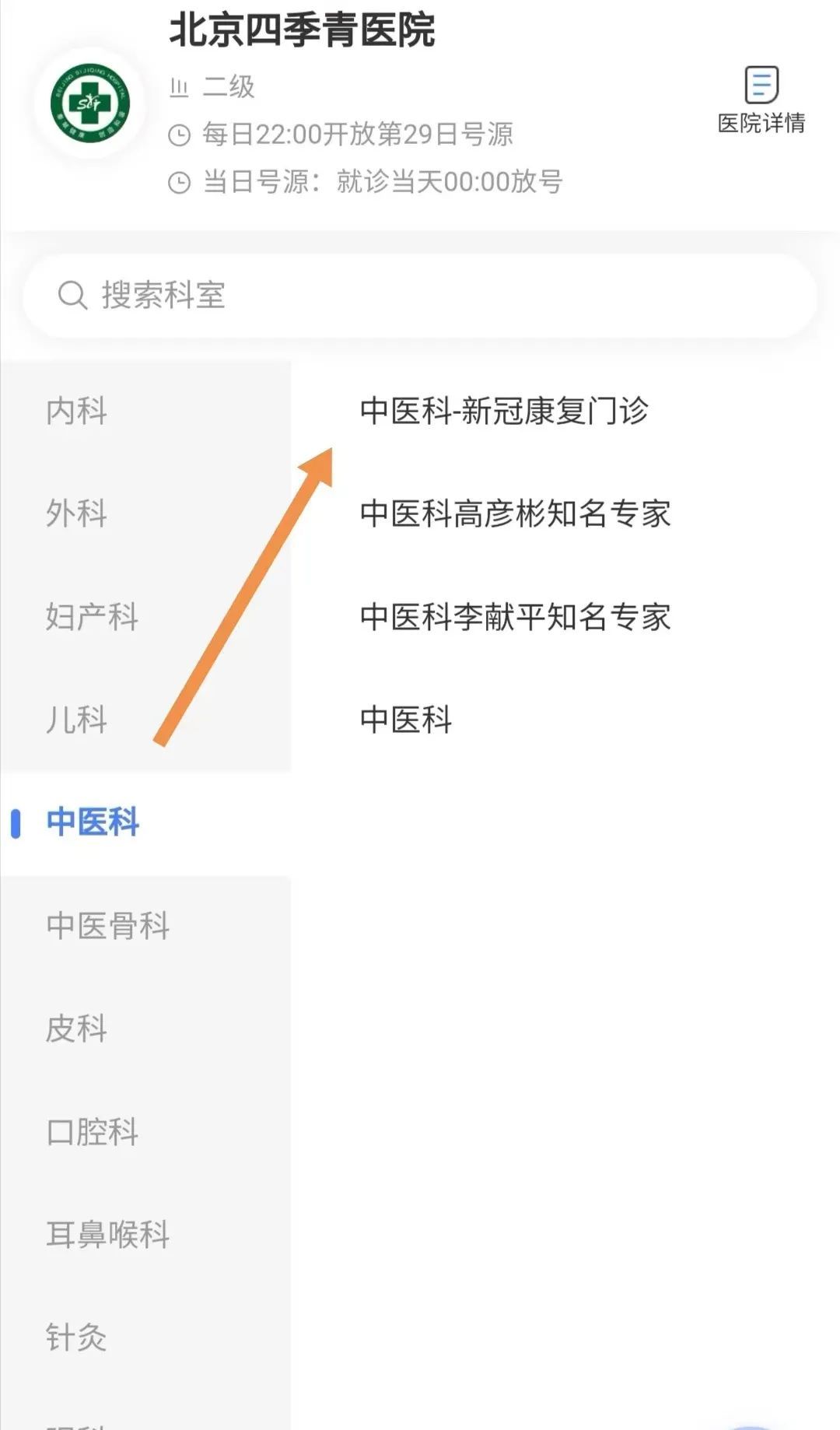Viewport: 840px width, 1430px height.
Task: Open 中医科李献平知名专家 clinic
Action: click(515, 616)
